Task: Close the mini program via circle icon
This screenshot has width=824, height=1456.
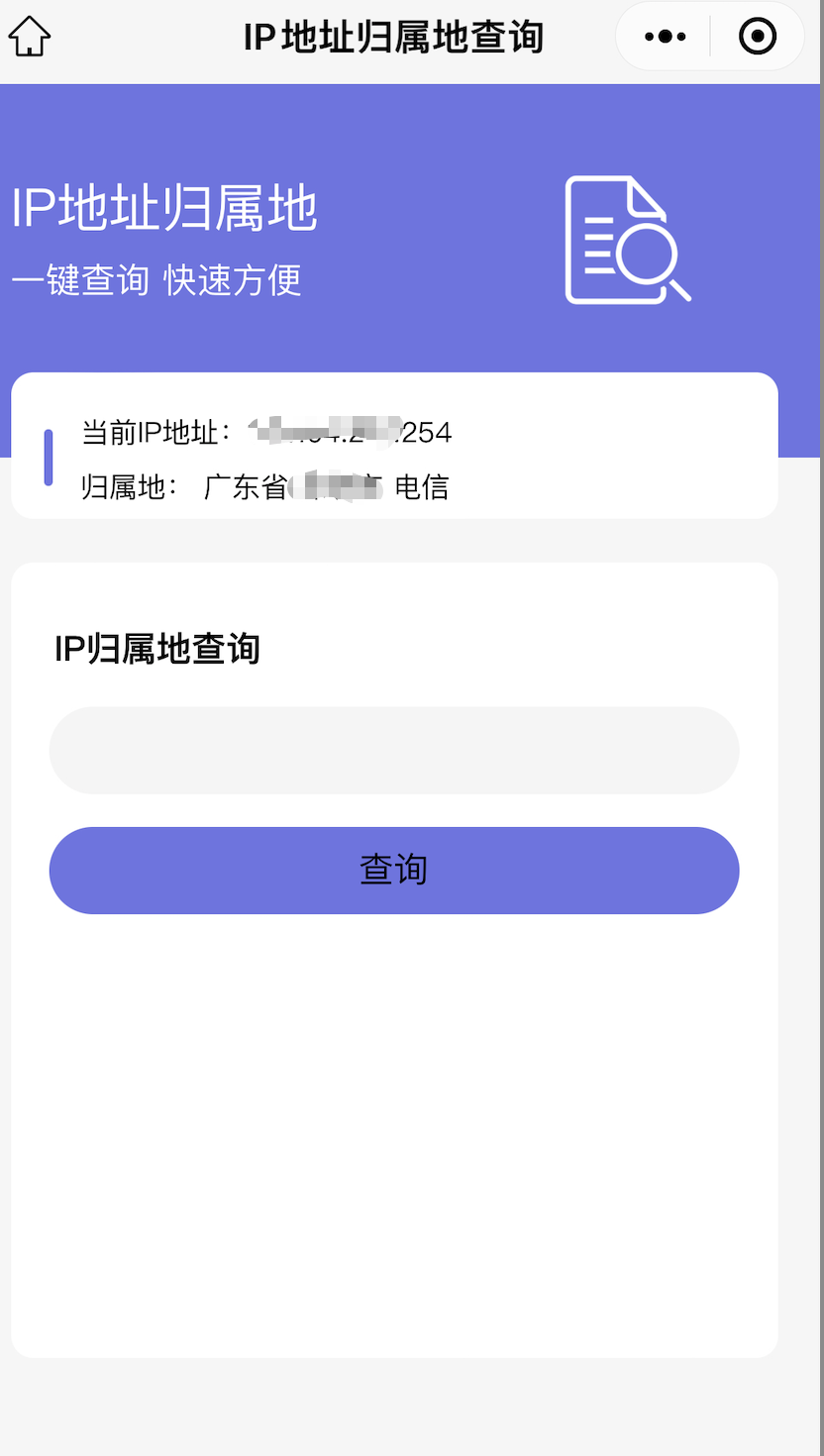Action: [758, 38]
